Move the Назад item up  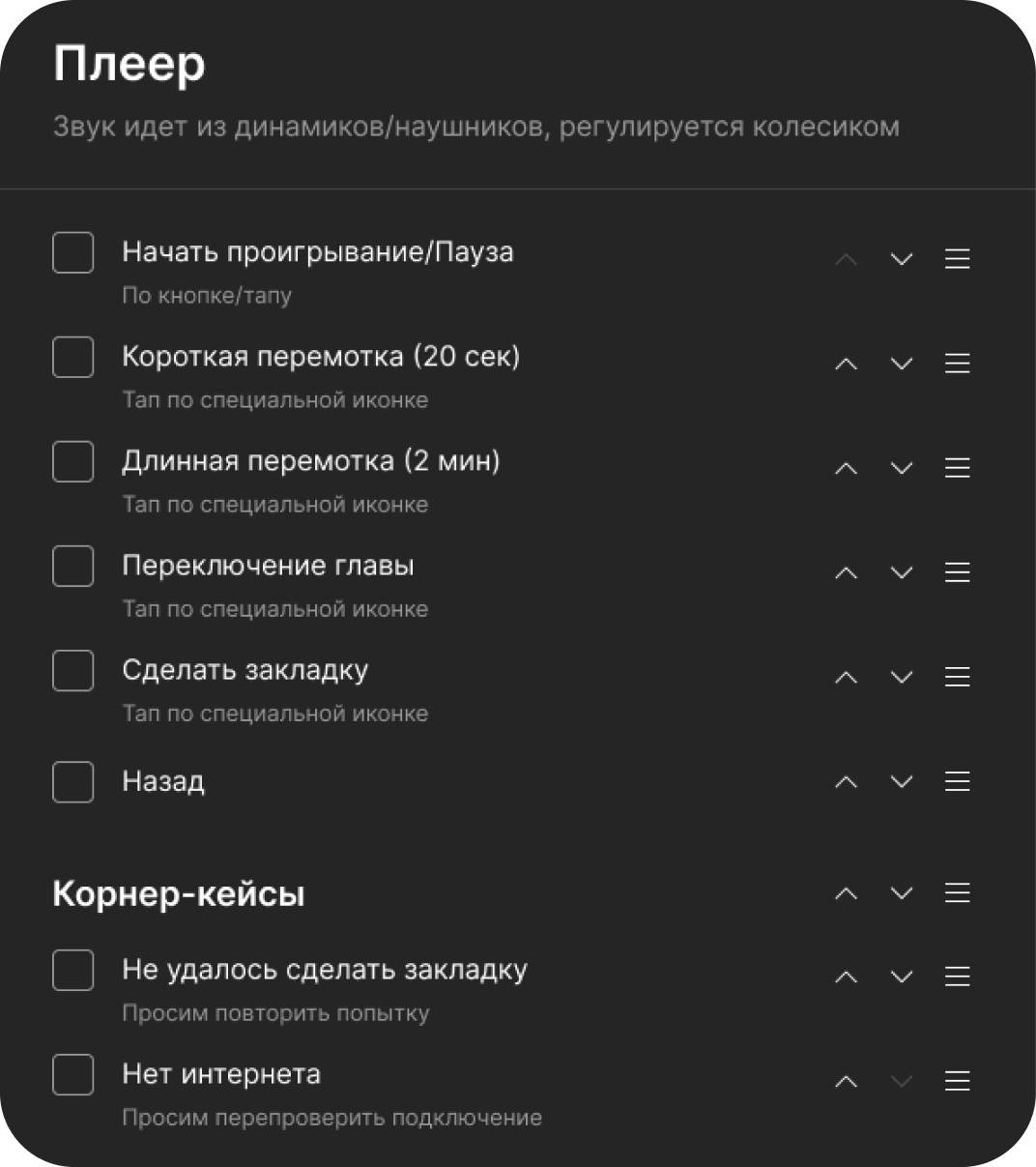click(x=846, y=781)
